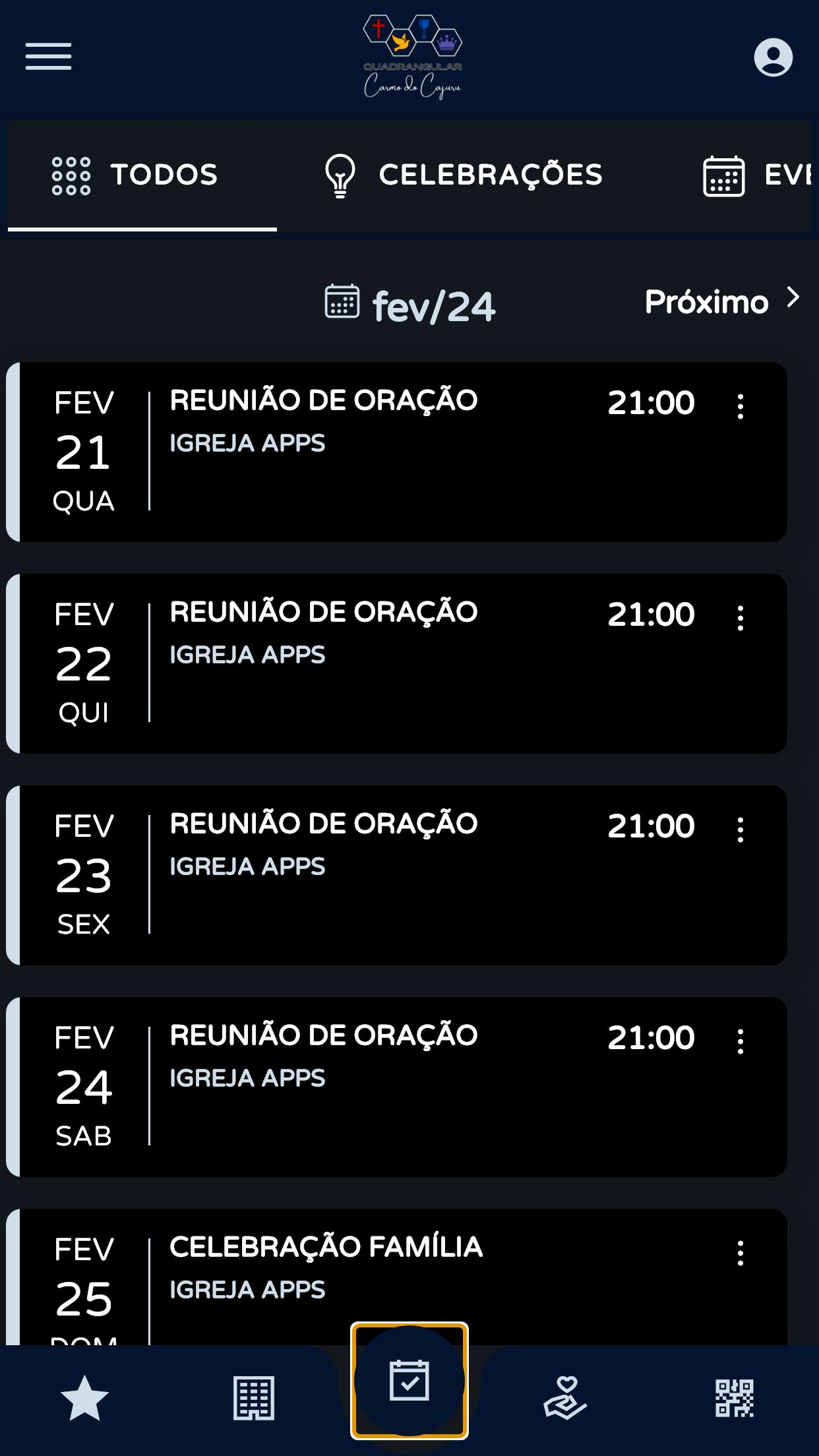Open options for the FEV 22 event
The image size is (819, 1456).
(741, 618)
